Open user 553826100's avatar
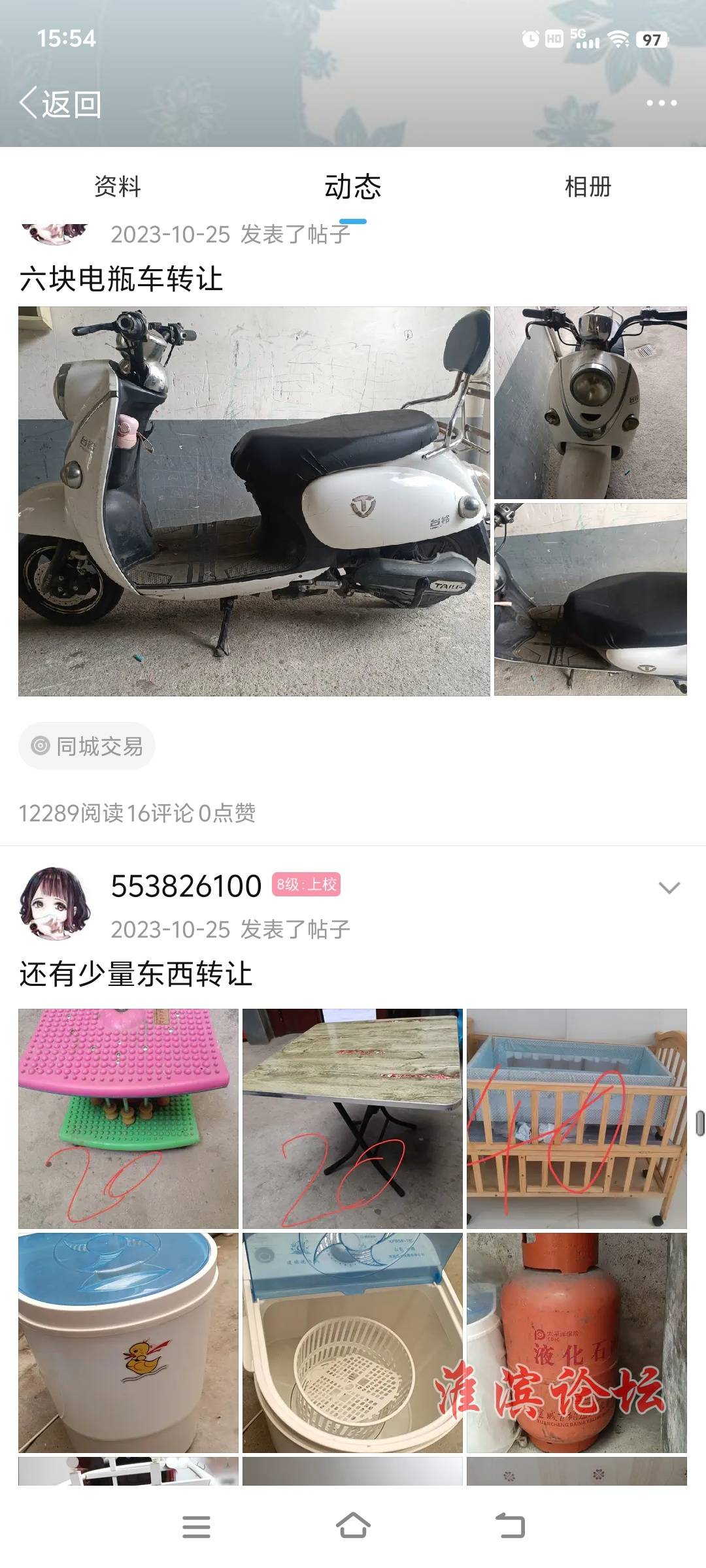The image size is (706, 1568). click(x=56, y=904)
